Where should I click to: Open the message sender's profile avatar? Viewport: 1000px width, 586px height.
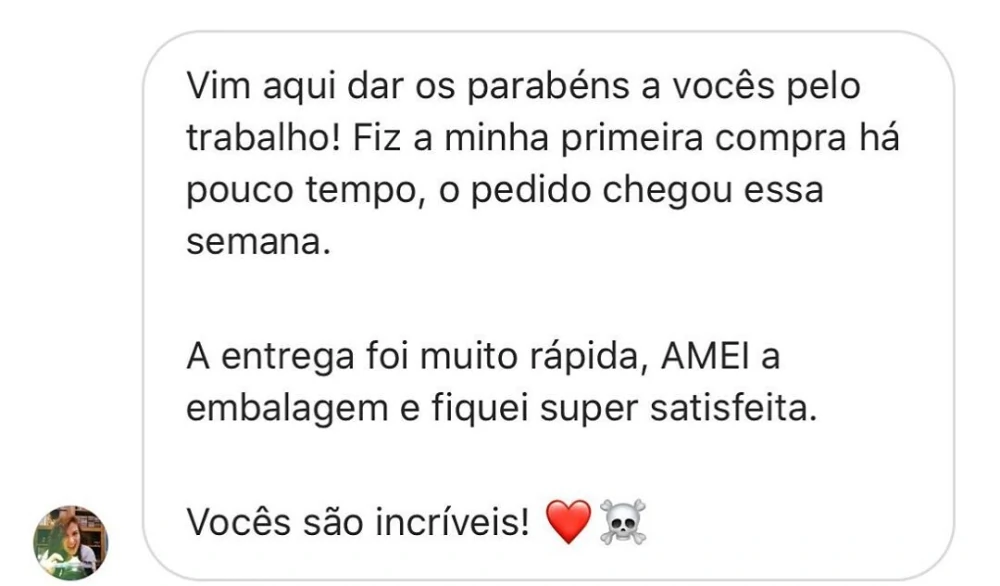click(x=71, y=544)
